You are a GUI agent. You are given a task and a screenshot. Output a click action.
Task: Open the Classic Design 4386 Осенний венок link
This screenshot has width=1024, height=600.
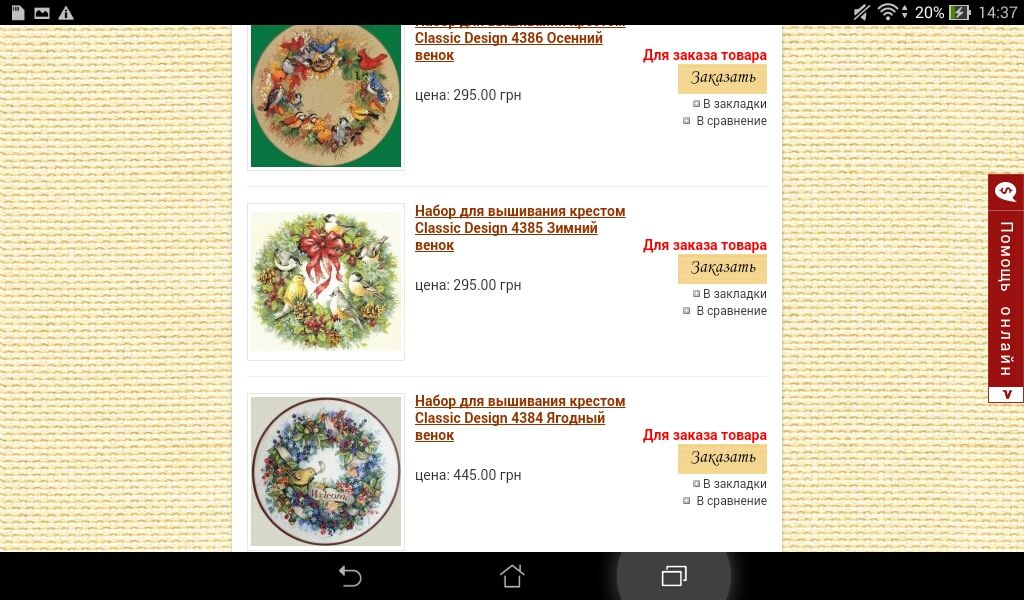click(508, 39)
